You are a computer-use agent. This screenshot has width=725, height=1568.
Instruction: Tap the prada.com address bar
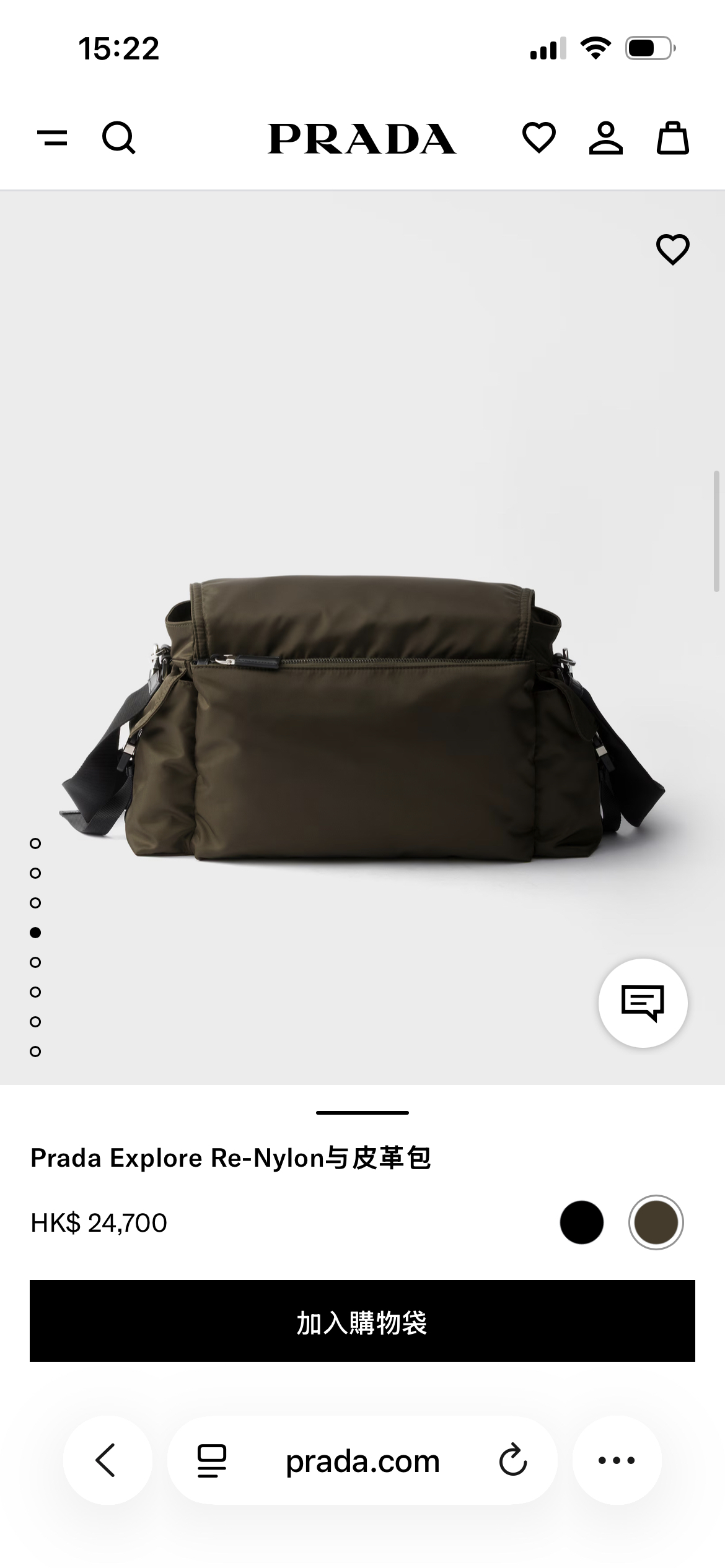[x=362, y=1460]
